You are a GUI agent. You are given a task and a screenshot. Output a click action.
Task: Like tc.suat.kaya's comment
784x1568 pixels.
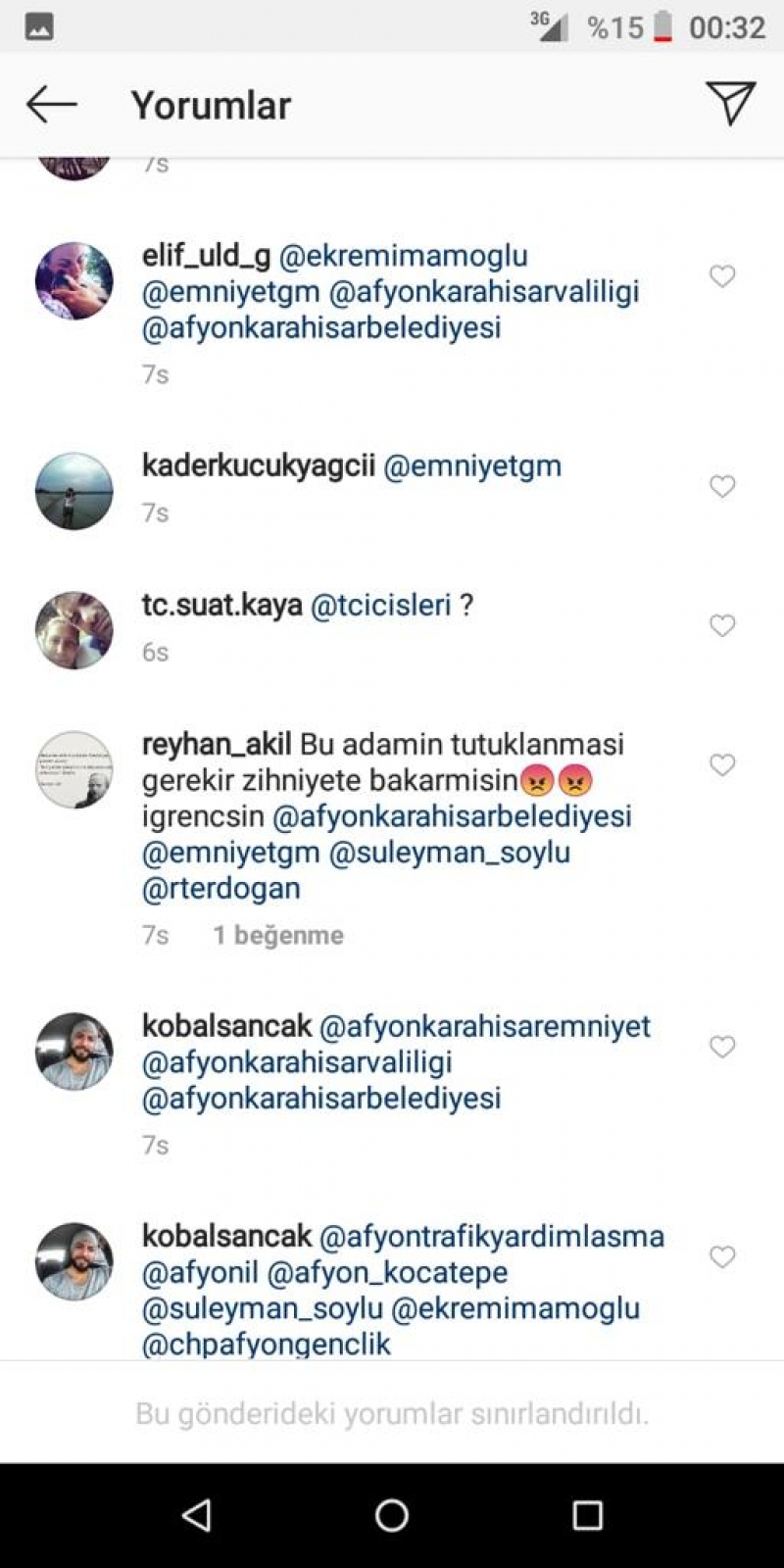pyautogui.click(x=722, y=625)
